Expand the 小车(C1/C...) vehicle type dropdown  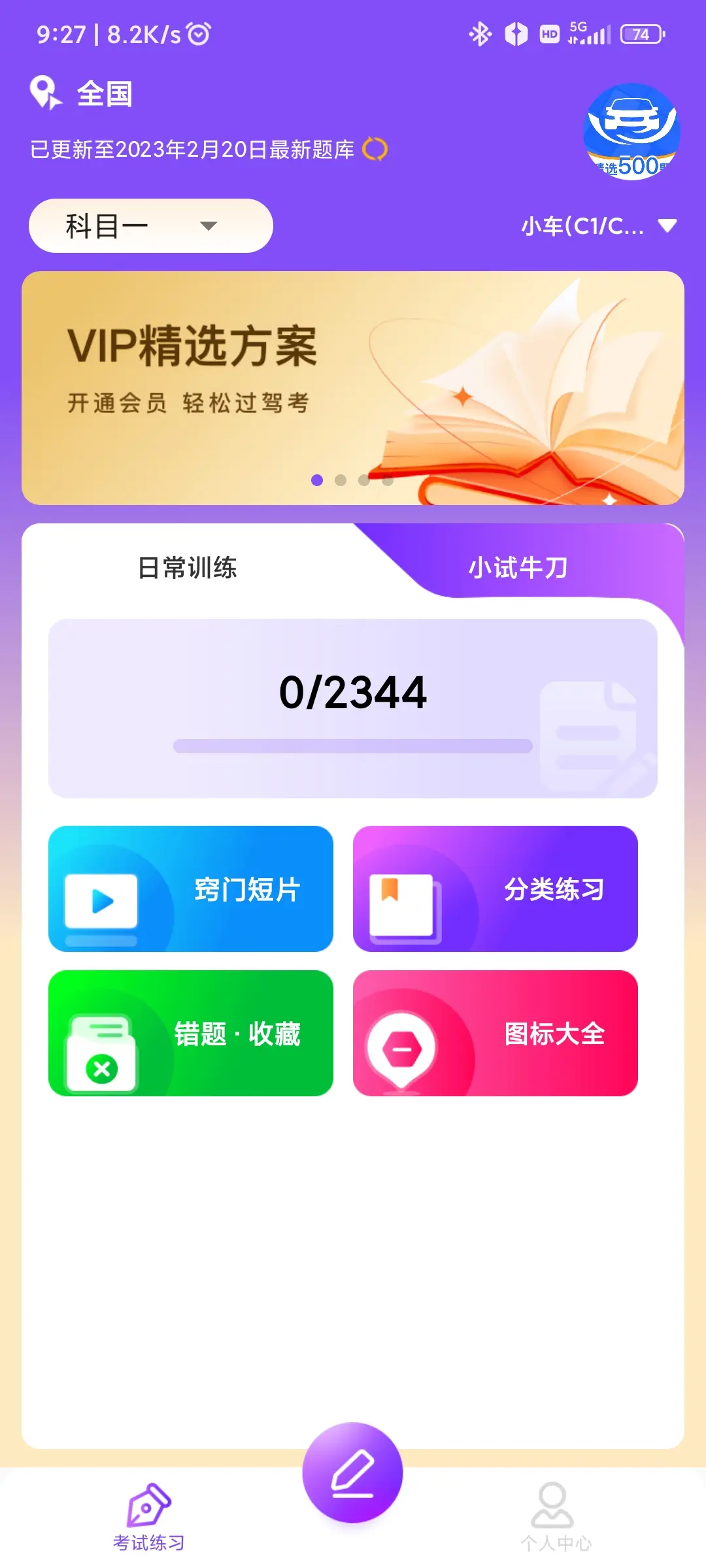click(598, 226)
